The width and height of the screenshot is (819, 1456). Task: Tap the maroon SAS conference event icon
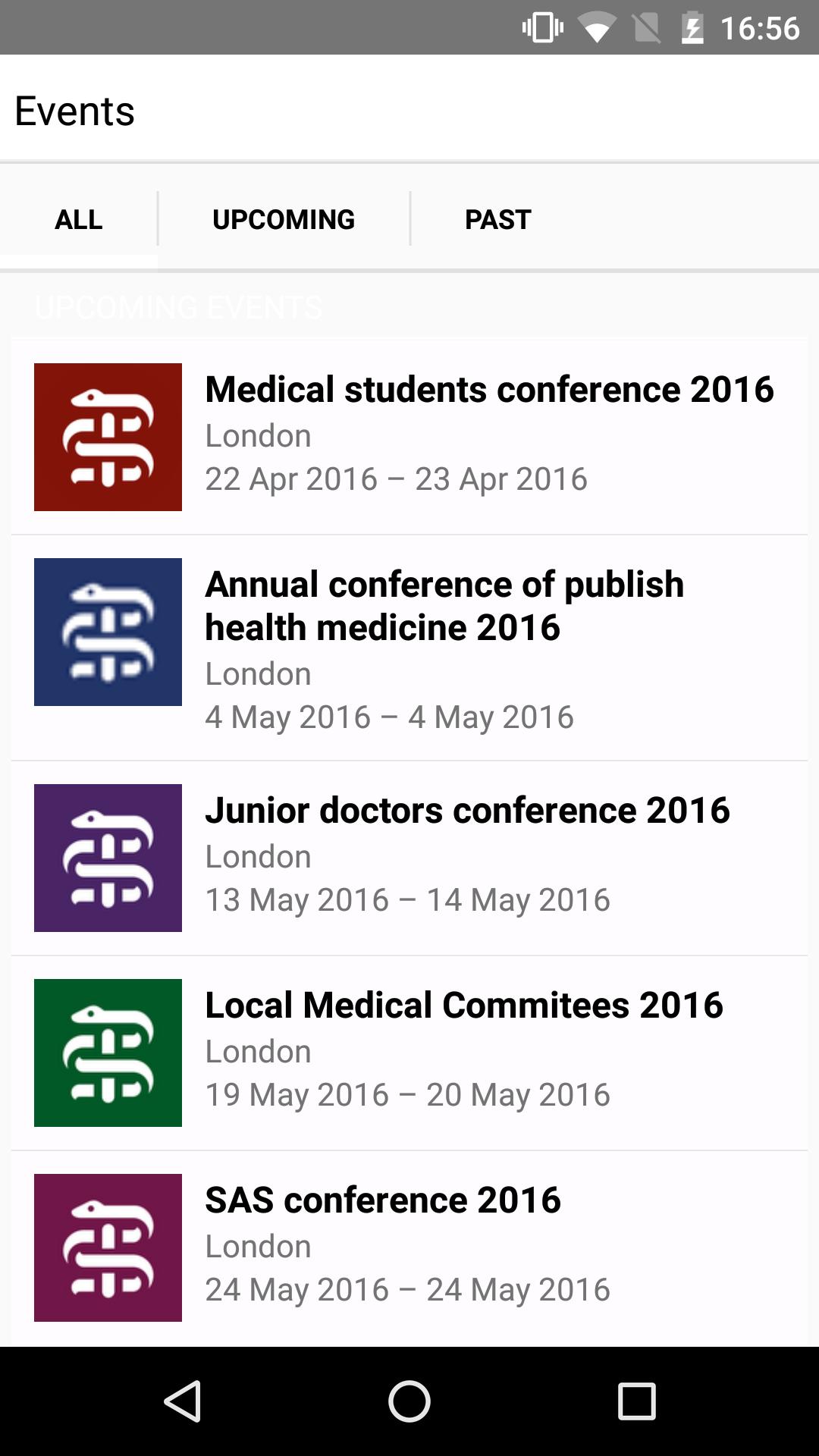coord(108,1248)
